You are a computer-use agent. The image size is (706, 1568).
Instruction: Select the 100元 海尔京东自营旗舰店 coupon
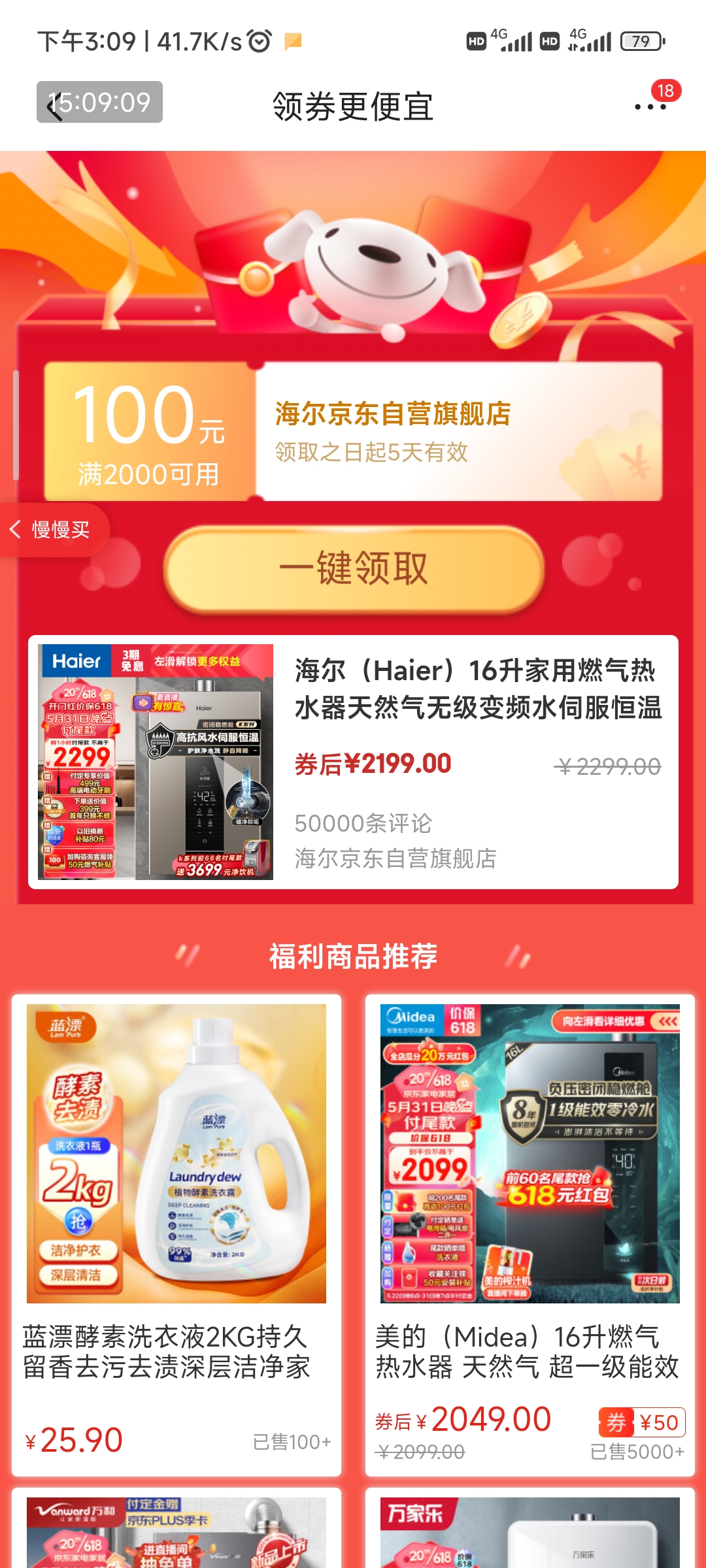click(353, 431)
